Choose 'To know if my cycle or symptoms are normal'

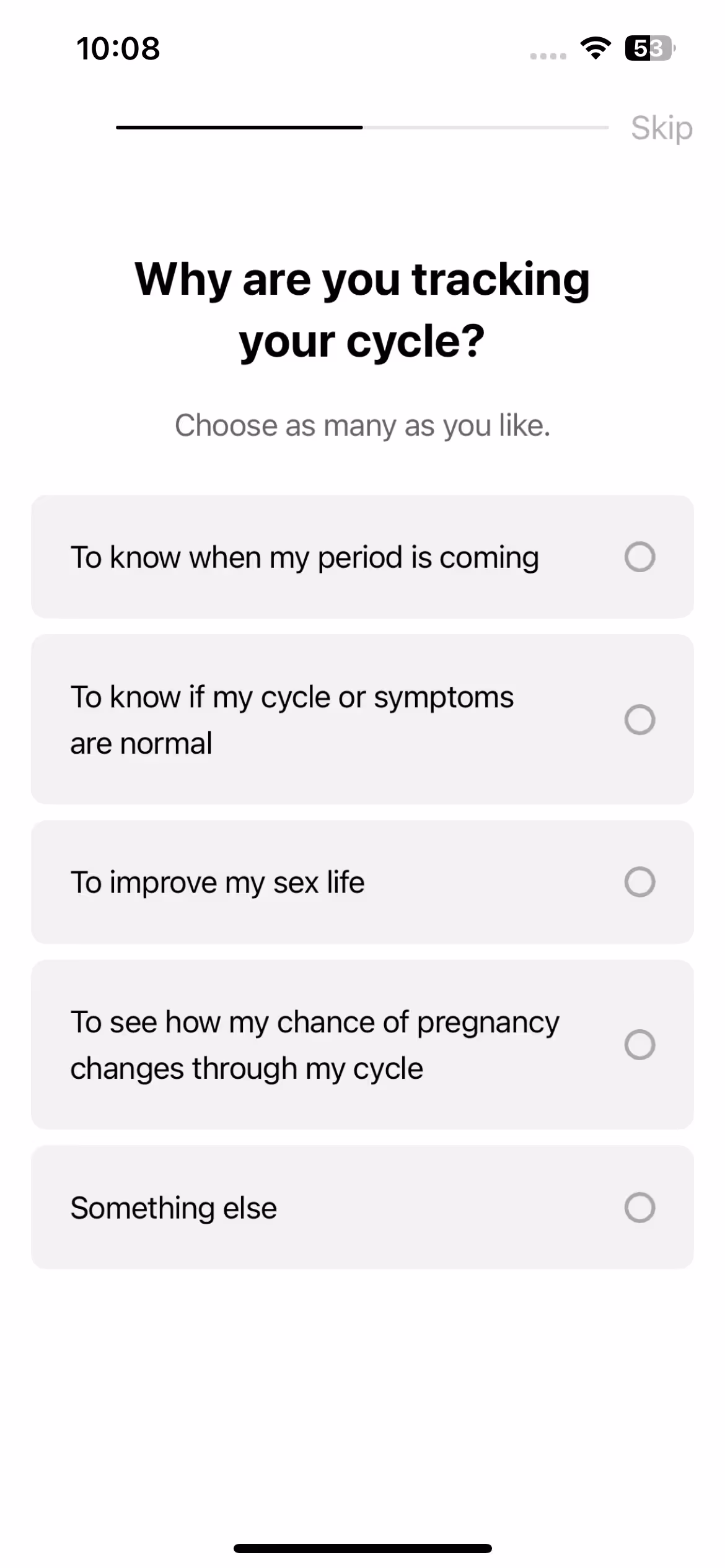pyautogui.click(x=362, y=720)
